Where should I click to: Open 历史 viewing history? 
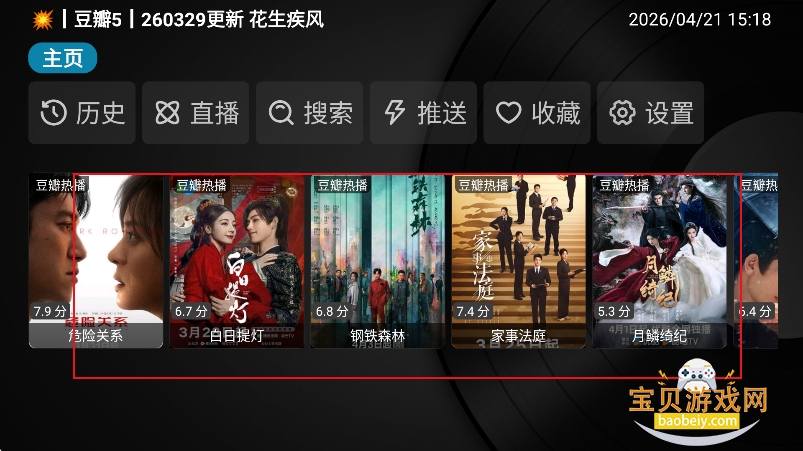82,113
